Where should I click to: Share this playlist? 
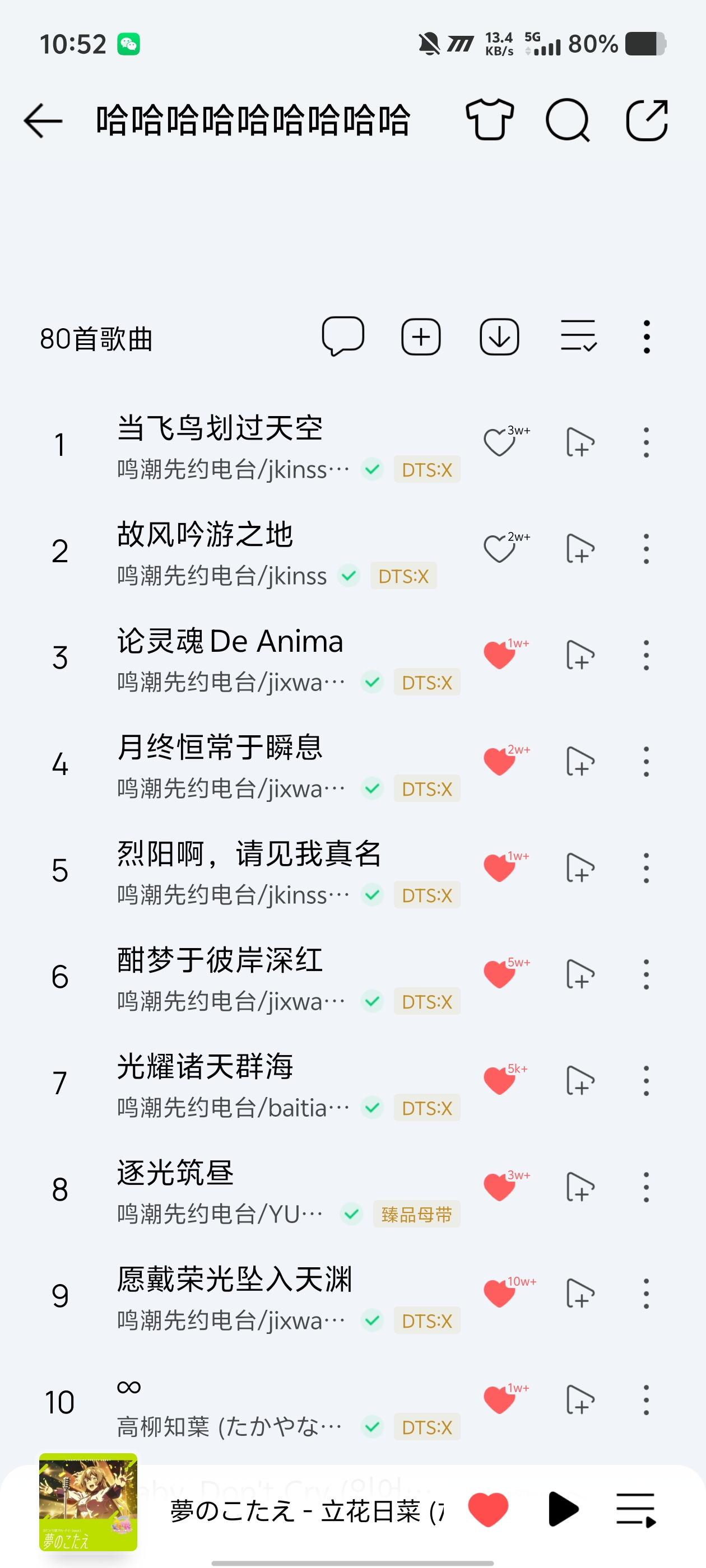point(646,120)
